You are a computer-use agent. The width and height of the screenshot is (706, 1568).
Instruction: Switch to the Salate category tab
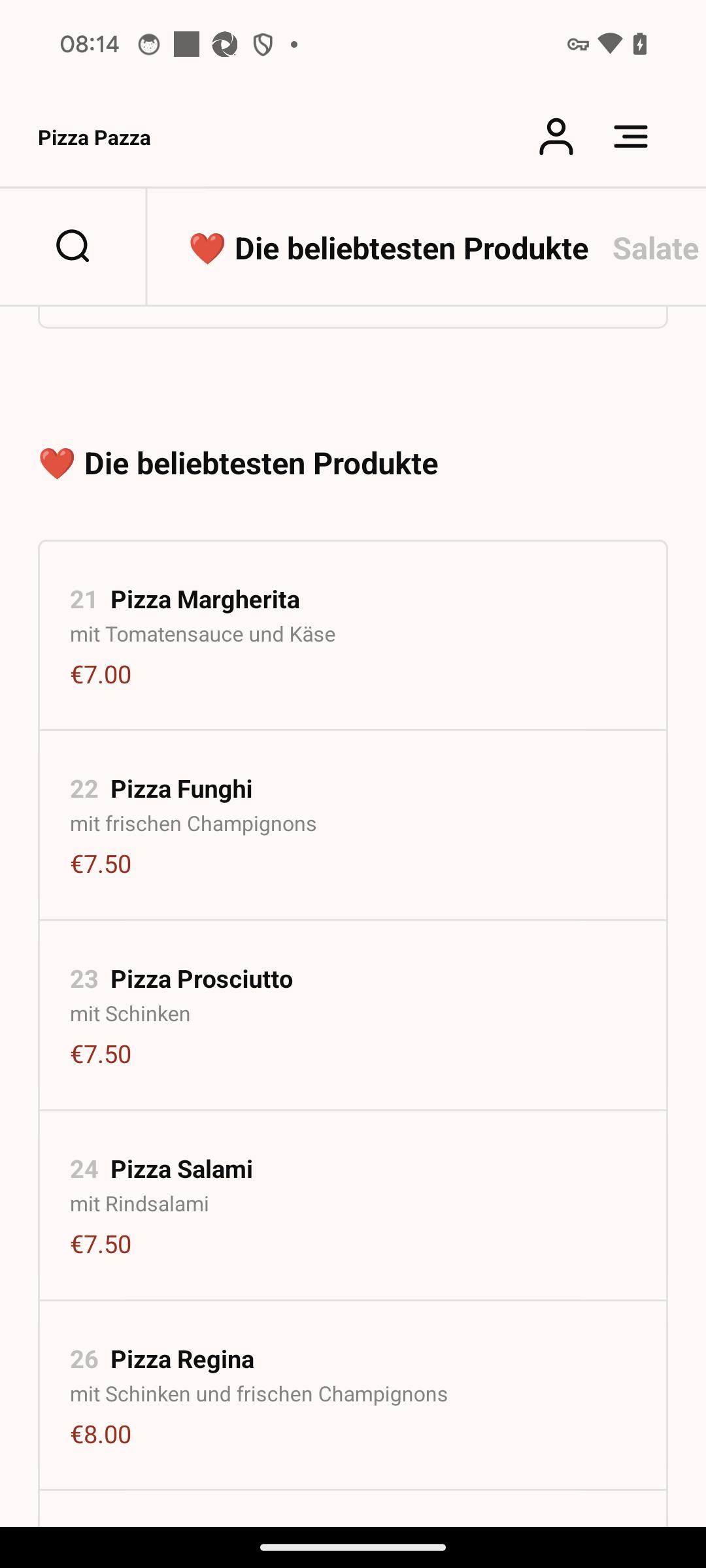coord(656,248)
